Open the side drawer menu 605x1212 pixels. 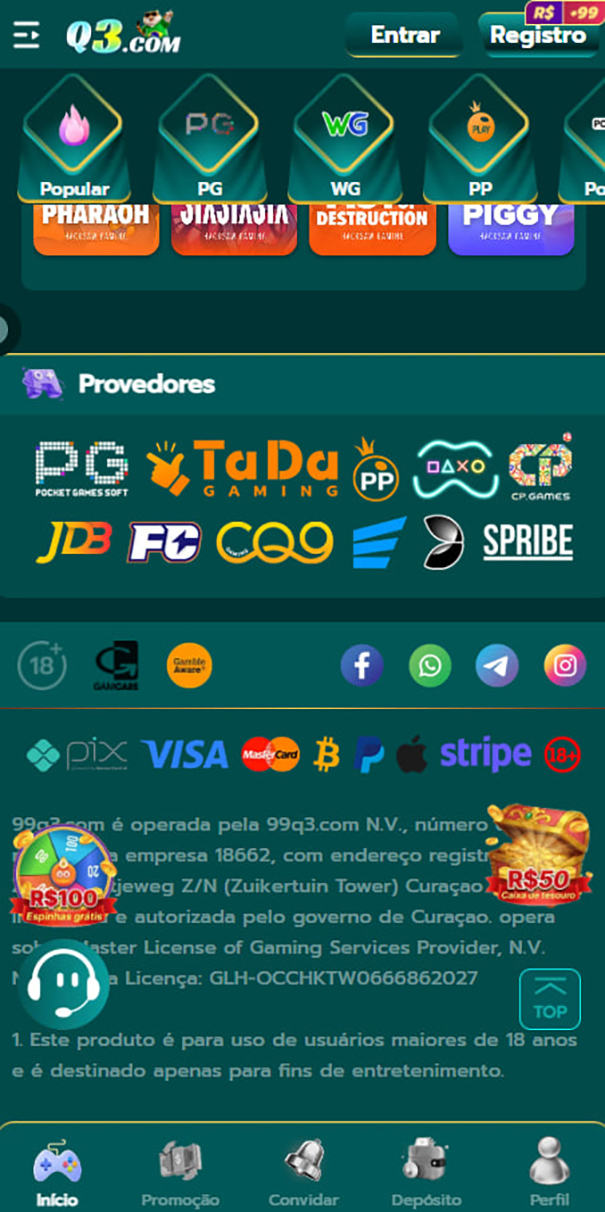(x=26, y=35)
